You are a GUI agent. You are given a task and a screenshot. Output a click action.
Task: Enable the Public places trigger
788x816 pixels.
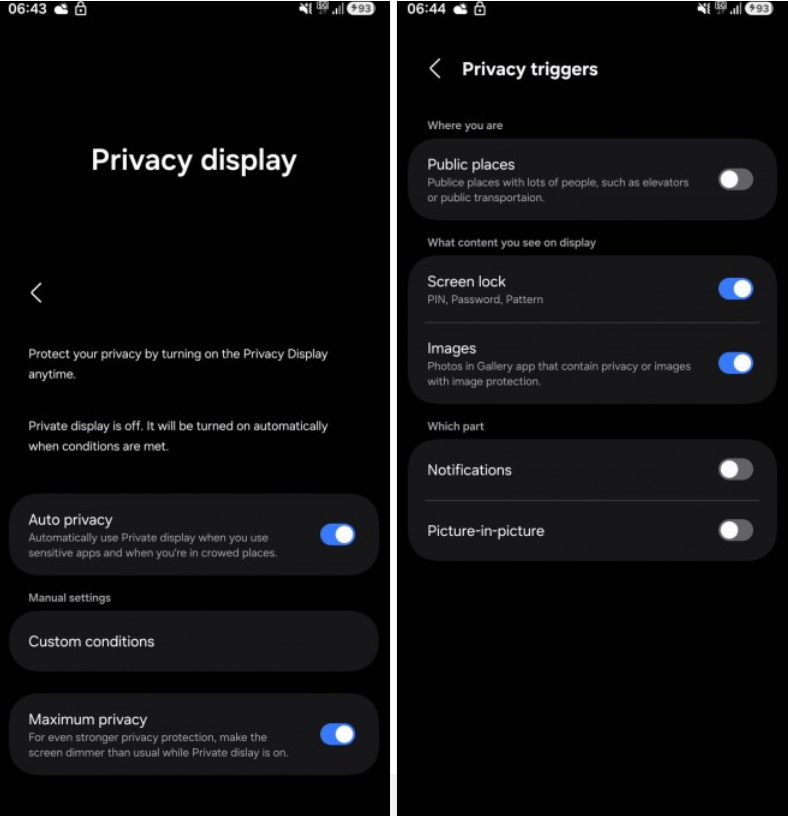tap(735, 180)
